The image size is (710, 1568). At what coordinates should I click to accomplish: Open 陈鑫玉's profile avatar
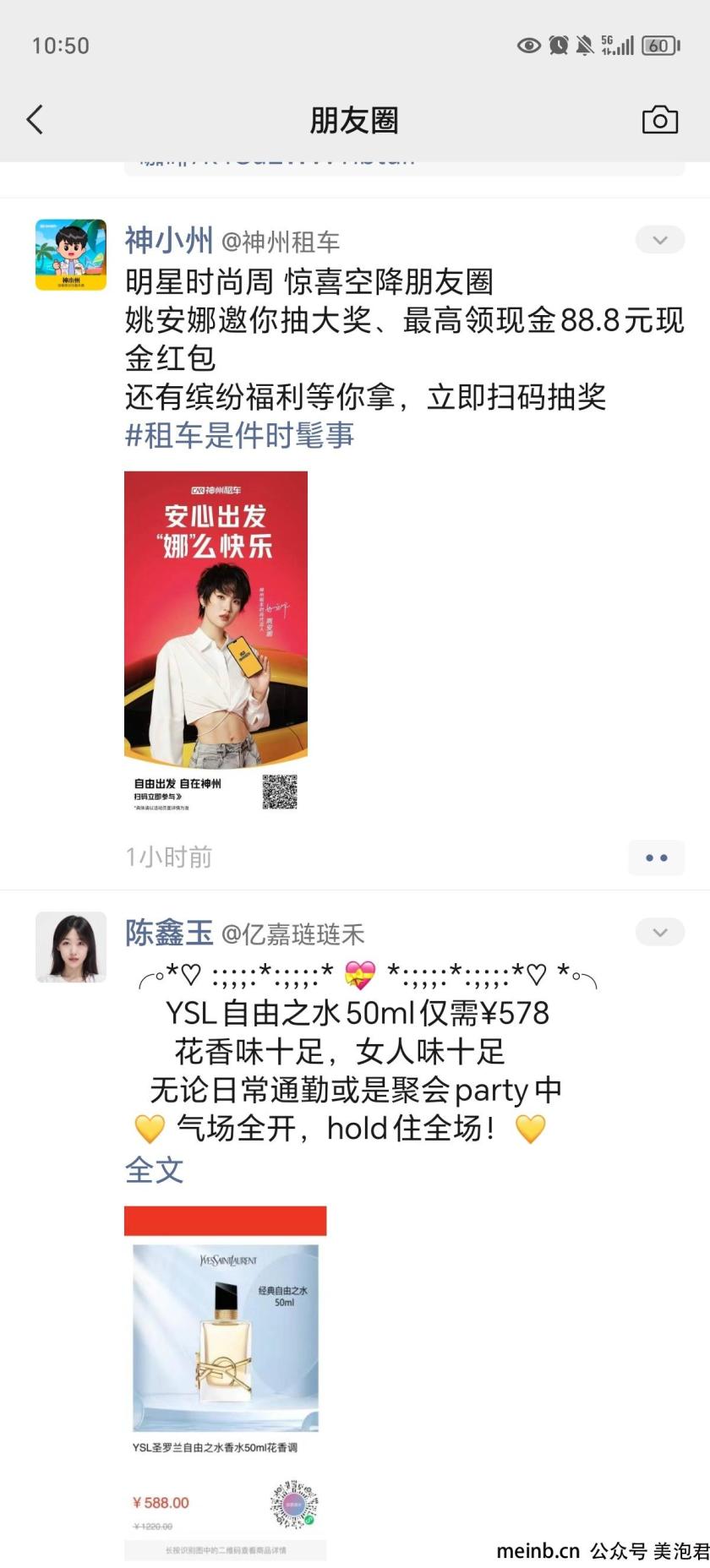pos(71,947)
